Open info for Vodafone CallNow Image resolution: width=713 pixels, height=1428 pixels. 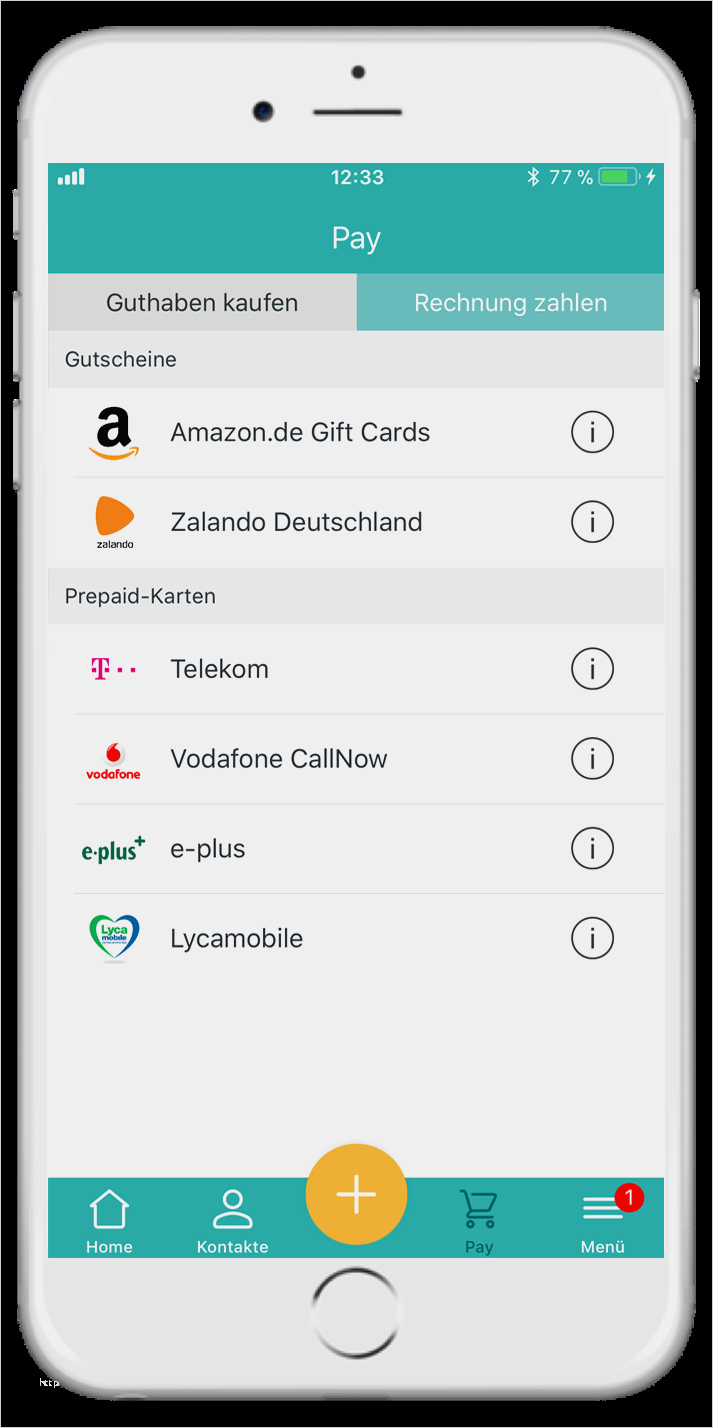point(592,759)
